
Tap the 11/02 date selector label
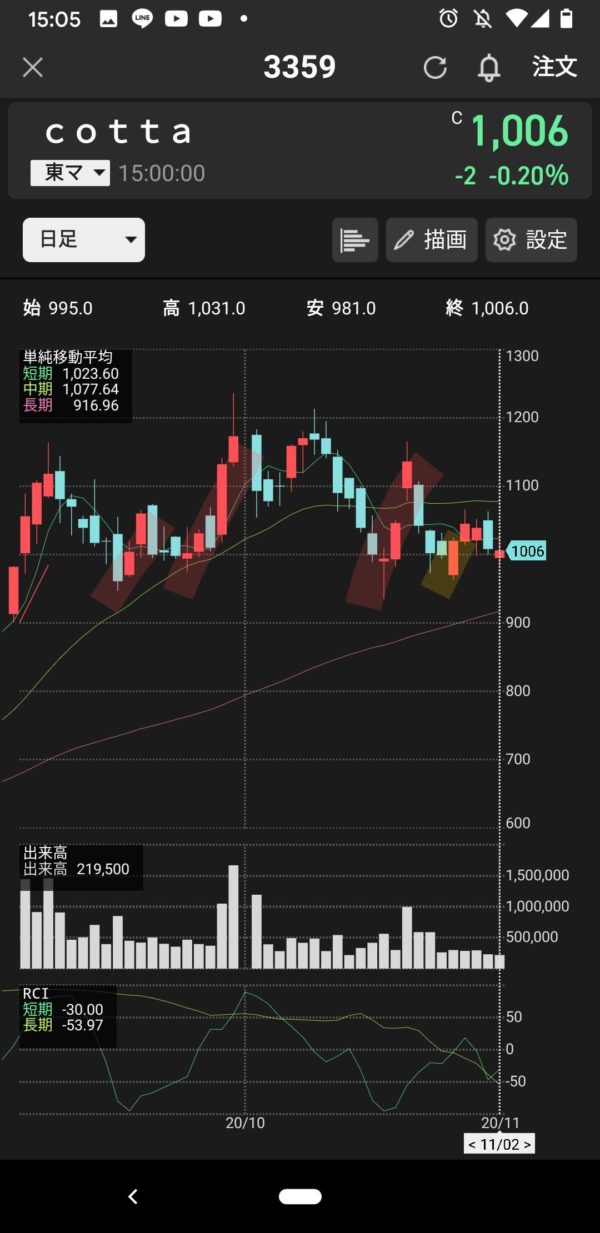pos(500,1144)
